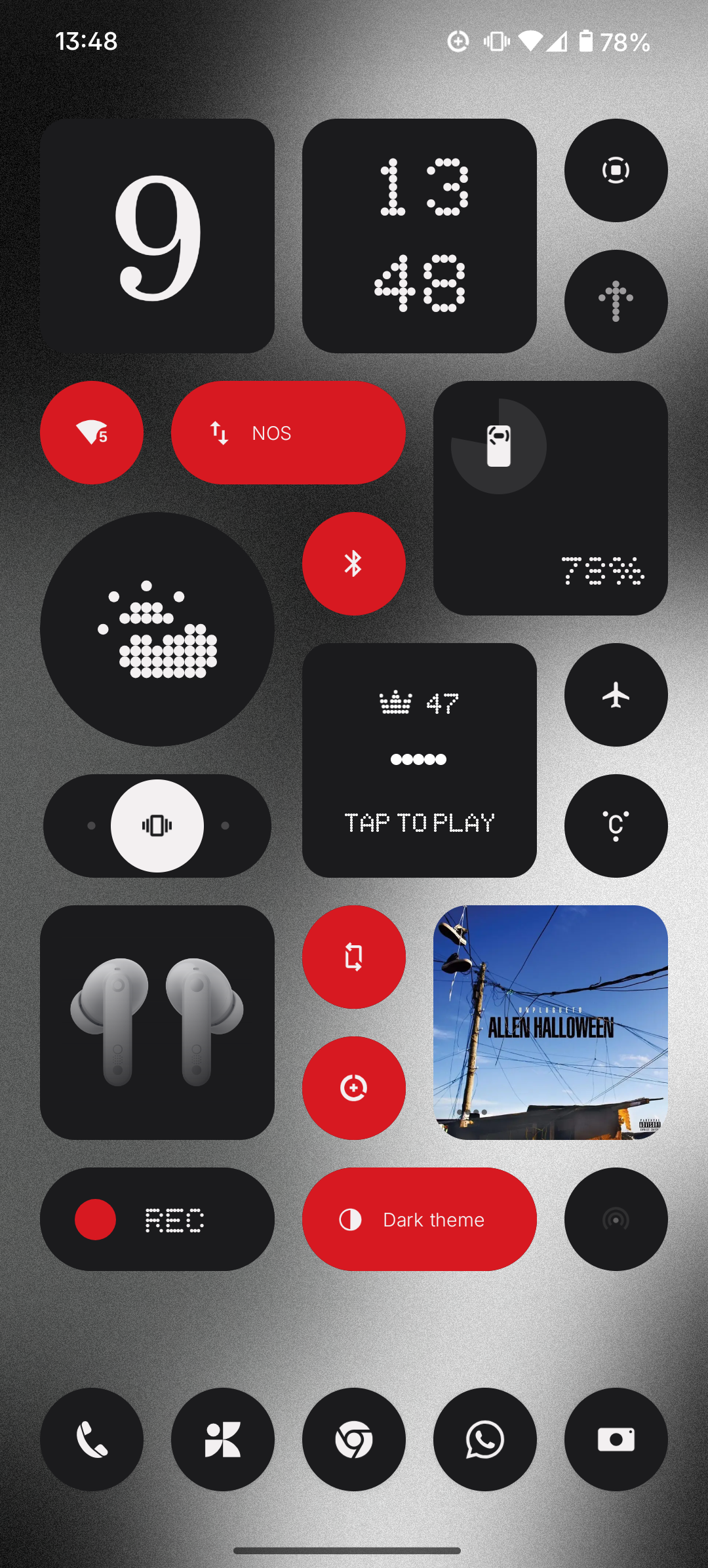Image resolution: width=708 pixels, height=1568 pixels.
Task: Open the Allen Halloween album widget
Action: coord(551,1023)
